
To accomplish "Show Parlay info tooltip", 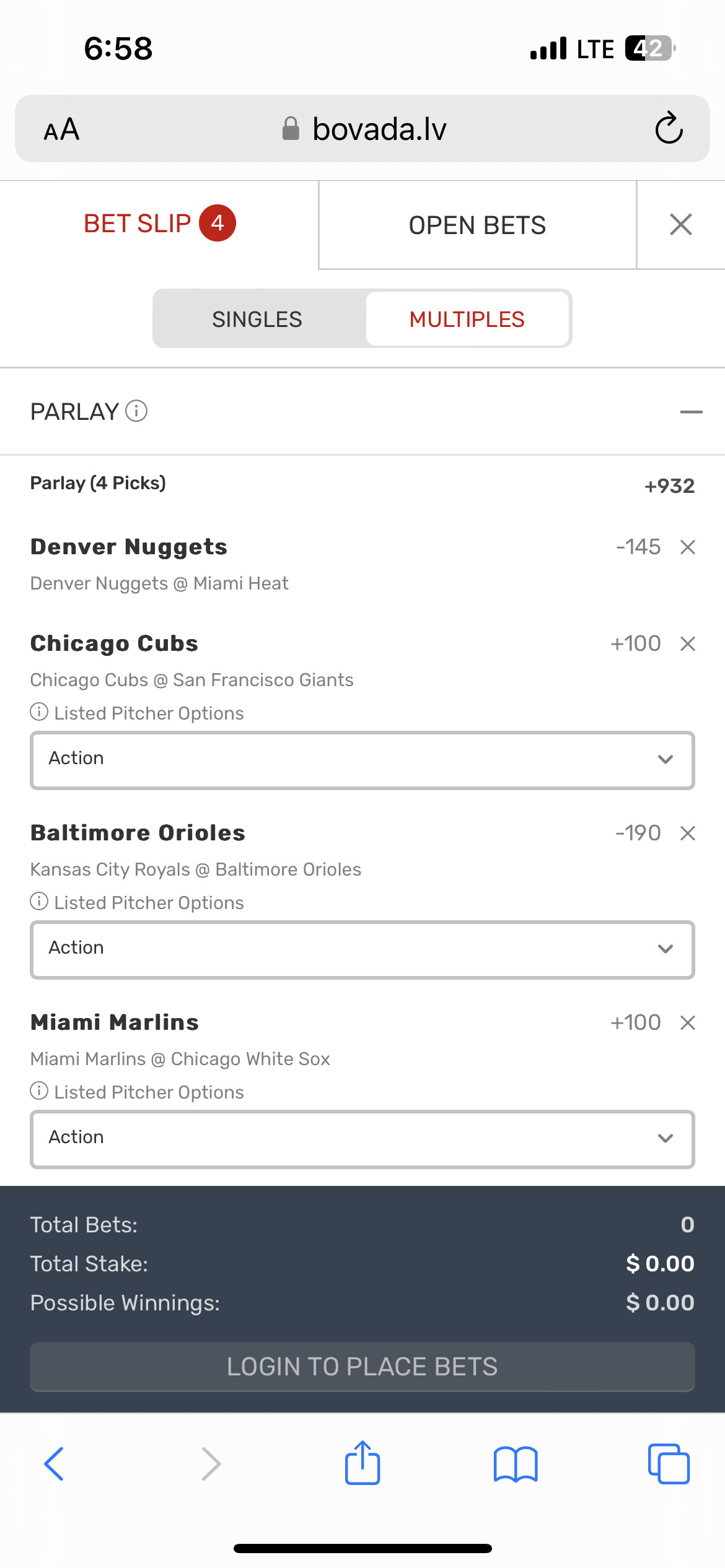I will coord(136,411).
